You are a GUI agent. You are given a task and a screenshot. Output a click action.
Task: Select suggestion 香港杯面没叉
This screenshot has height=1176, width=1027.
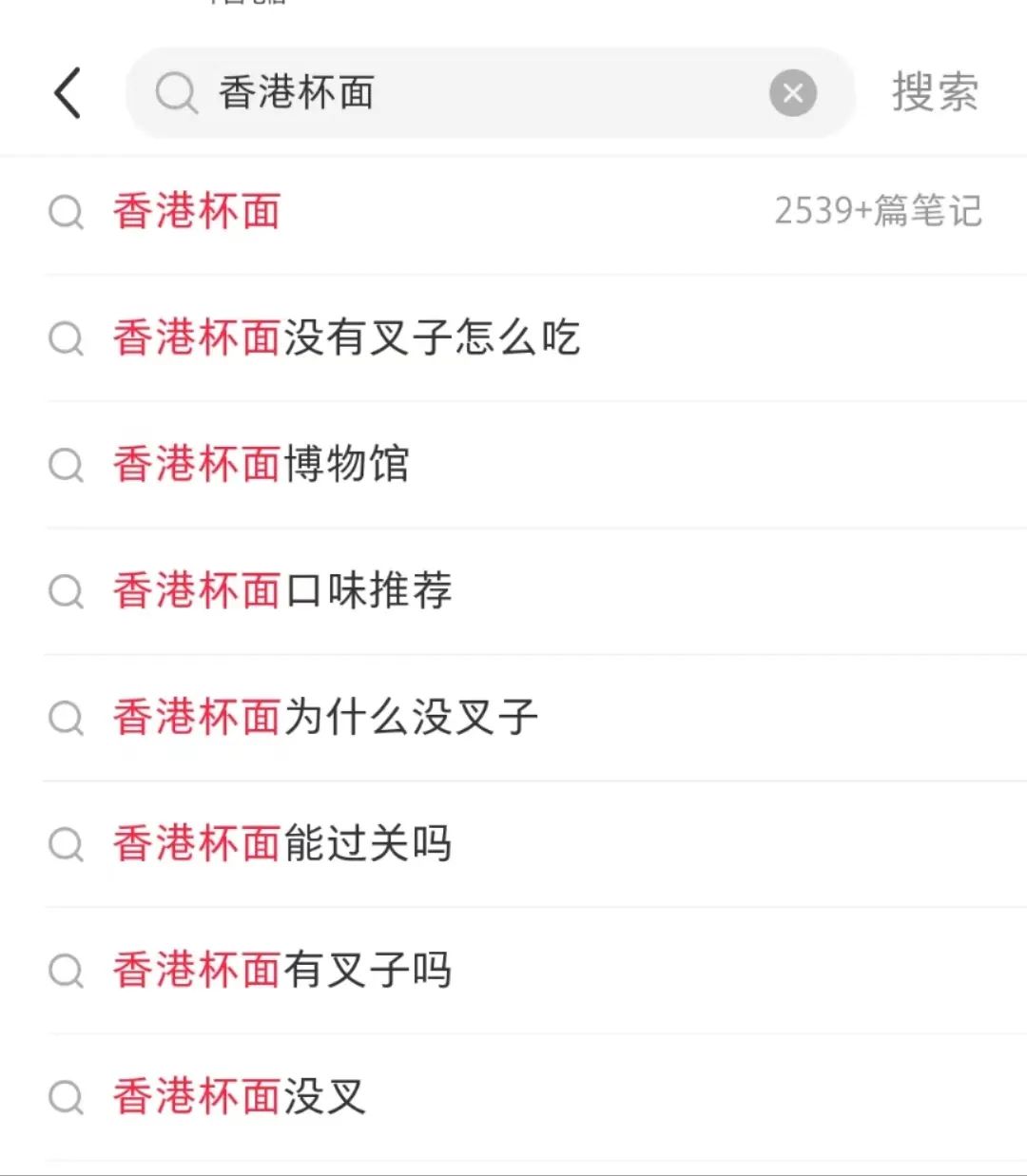pyautogui.click(x=513, y=1096)
